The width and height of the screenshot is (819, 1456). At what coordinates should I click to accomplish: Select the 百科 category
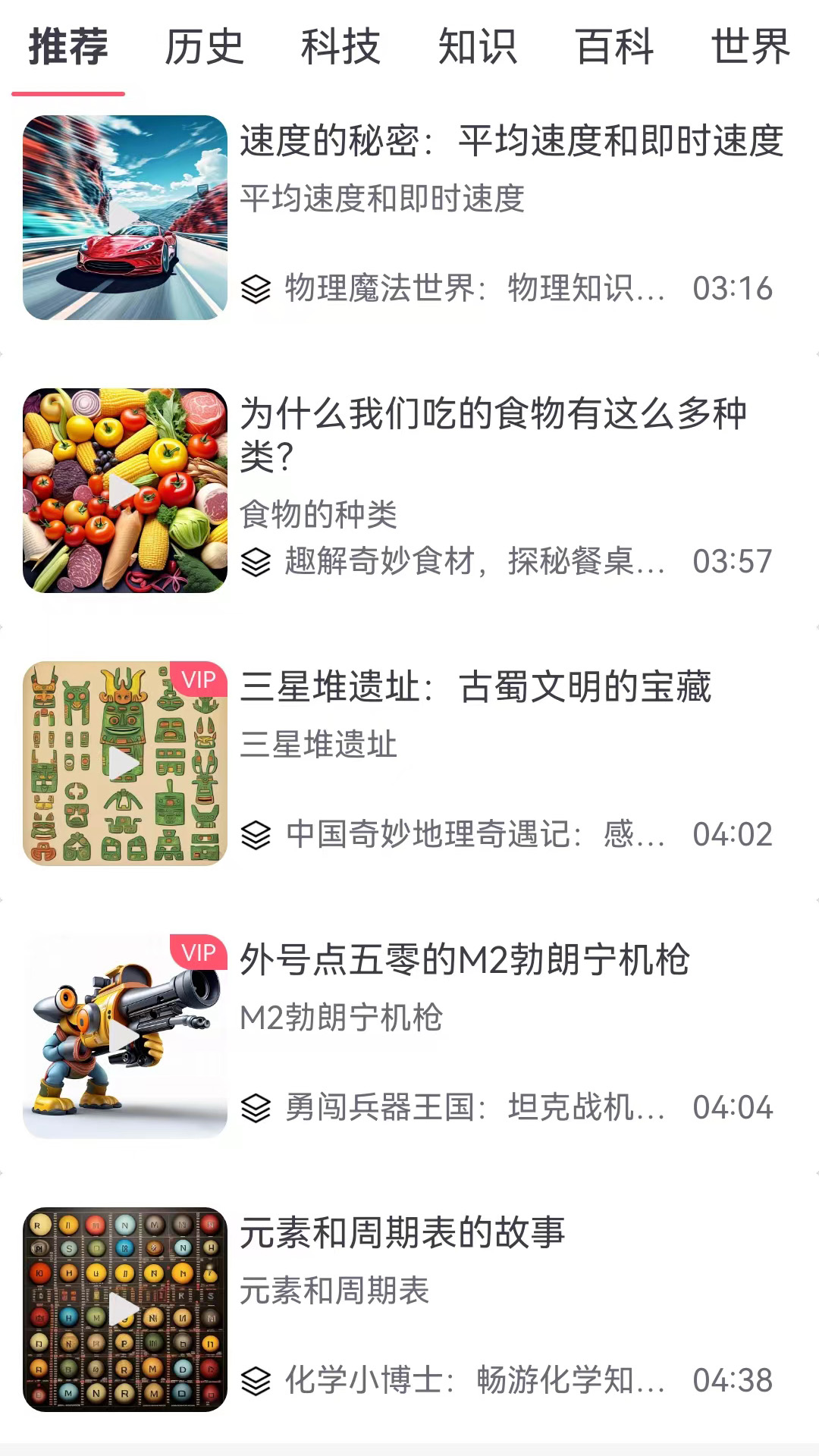tap(616, 48)
